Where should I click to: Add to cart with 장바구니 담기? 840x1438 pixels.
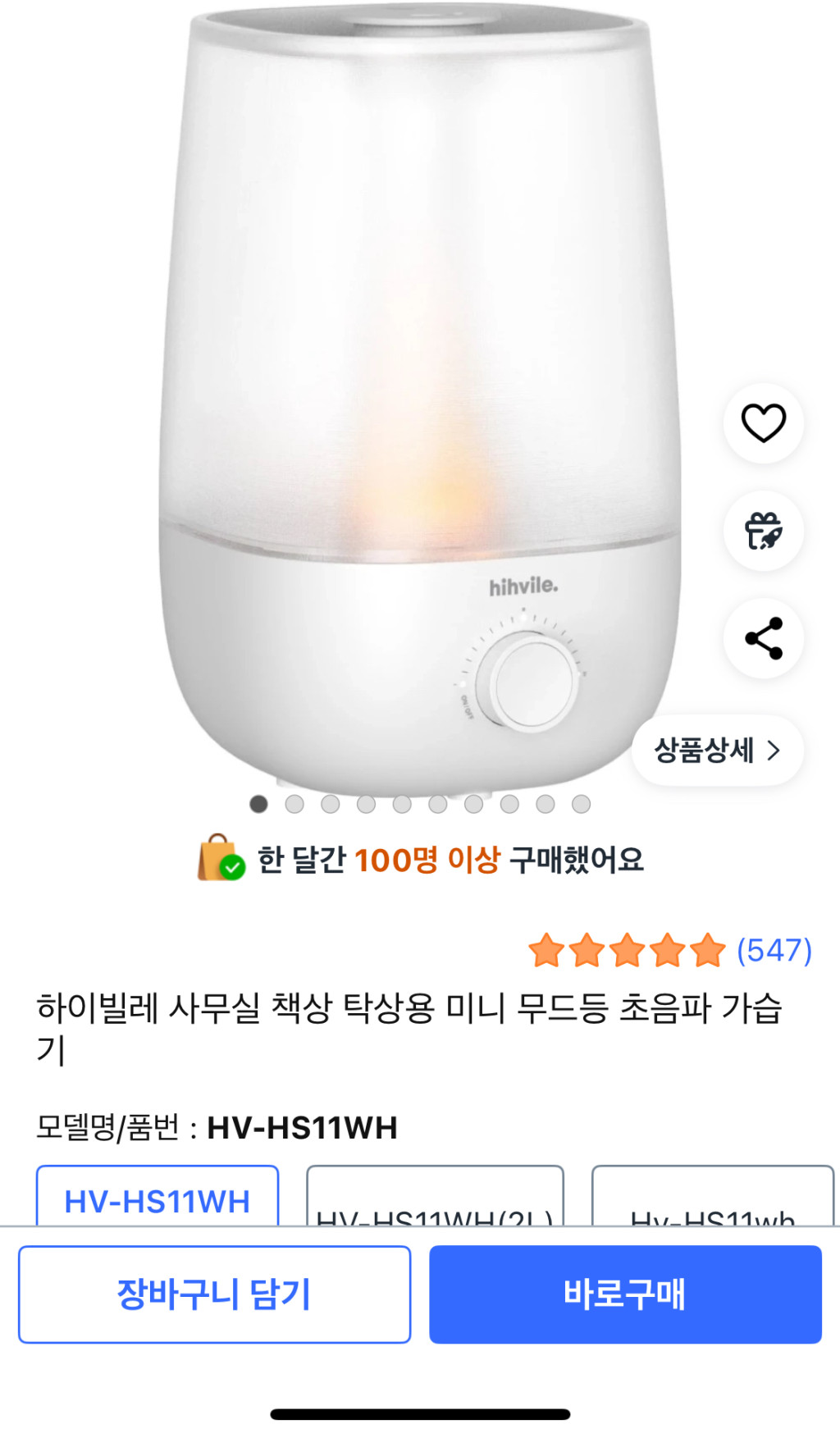(214, 1294)
